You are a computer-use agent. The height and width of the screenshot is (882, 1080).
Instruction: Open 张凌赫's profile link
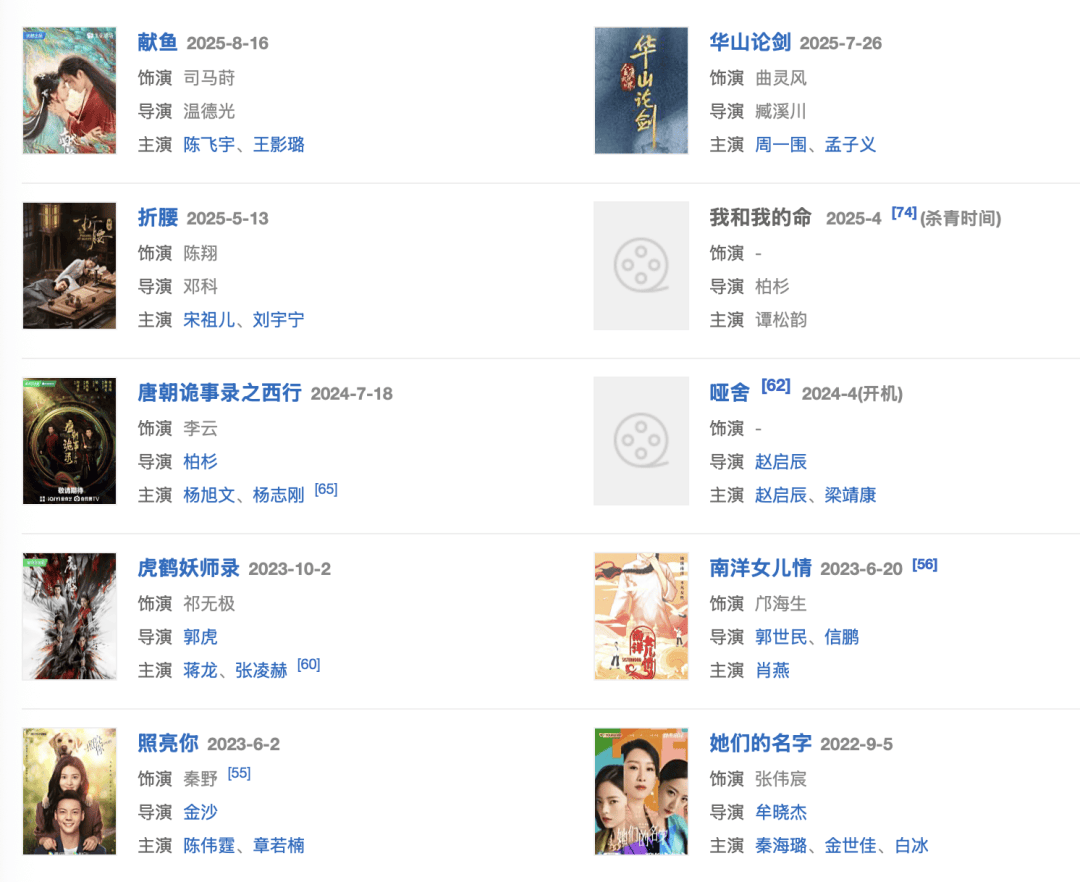coord(261,671)
